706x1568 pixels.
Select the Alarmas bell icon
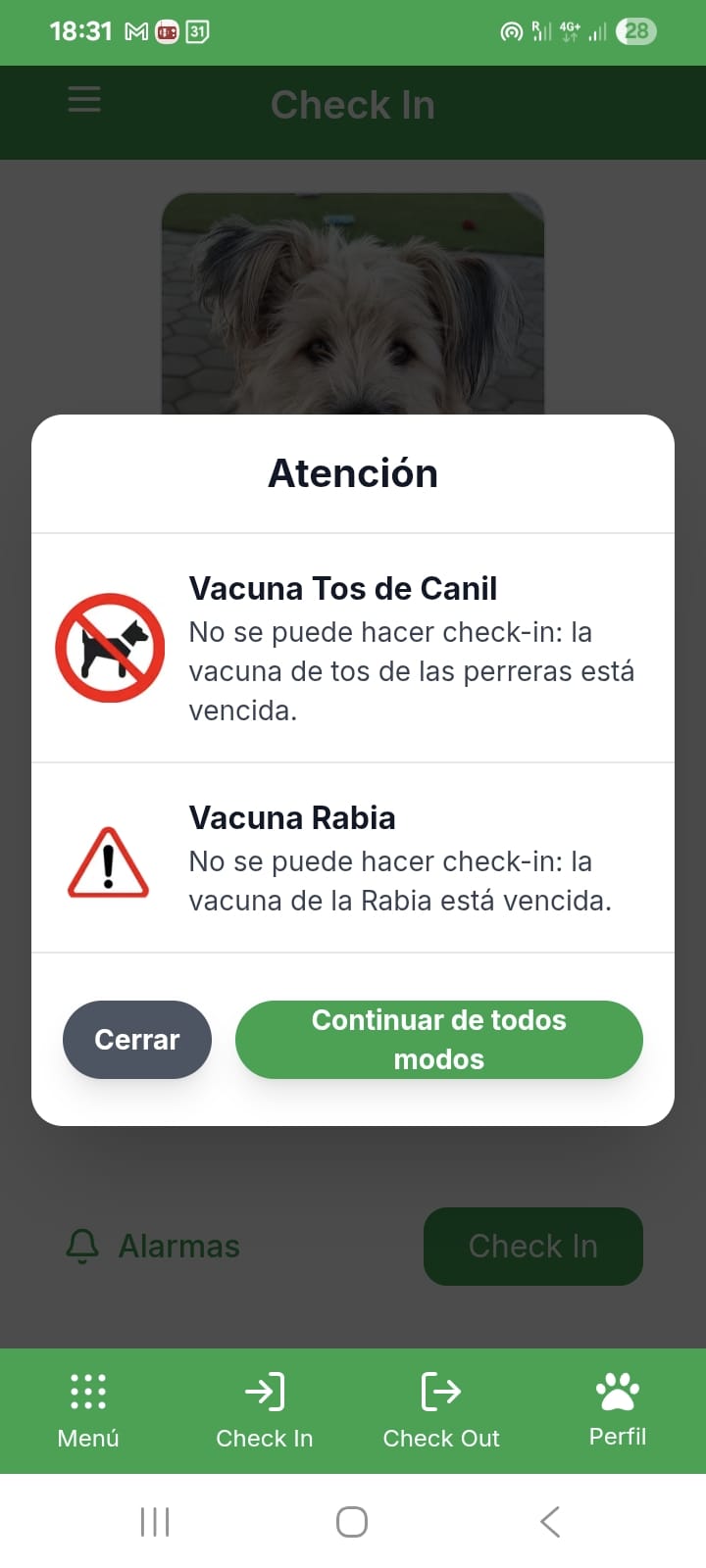click(82, 1245)
